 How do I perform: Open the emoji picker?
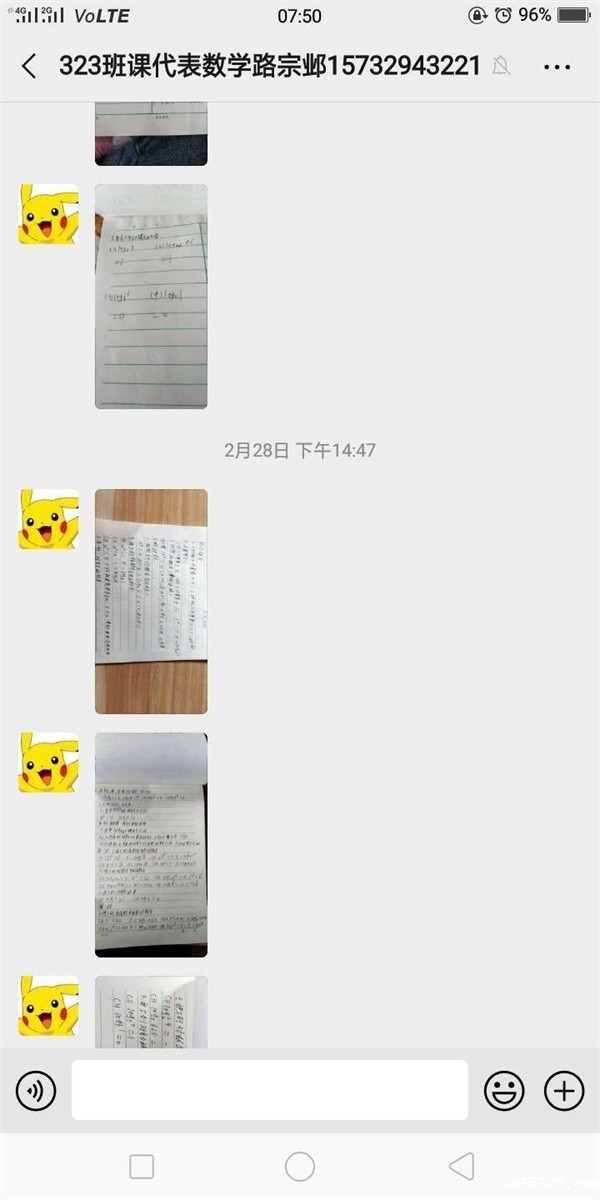click(x=504, y=1090)
